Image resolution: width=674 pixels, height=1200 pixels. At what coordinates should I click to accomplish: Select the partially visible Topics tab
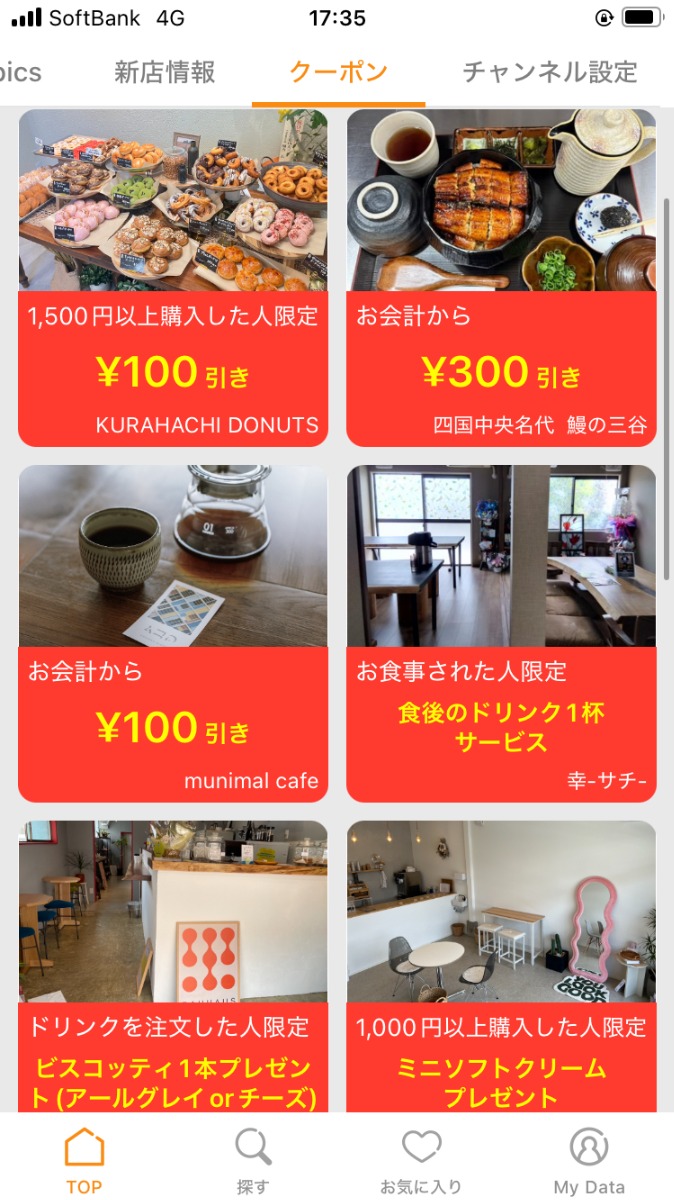[x=20, y=72]
